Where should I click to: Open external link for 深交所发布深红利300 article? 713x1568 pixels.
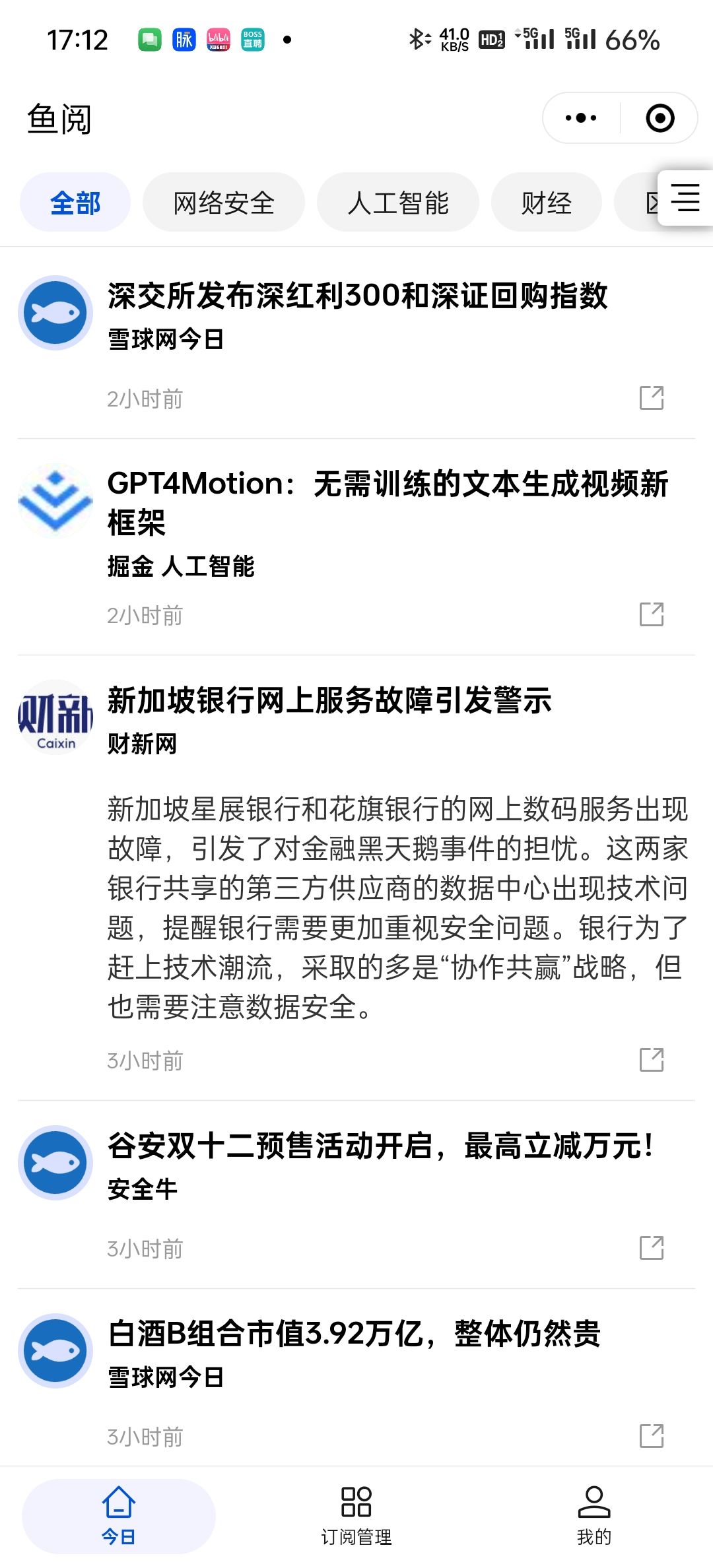pyautogui.click(x=652, y=398)
